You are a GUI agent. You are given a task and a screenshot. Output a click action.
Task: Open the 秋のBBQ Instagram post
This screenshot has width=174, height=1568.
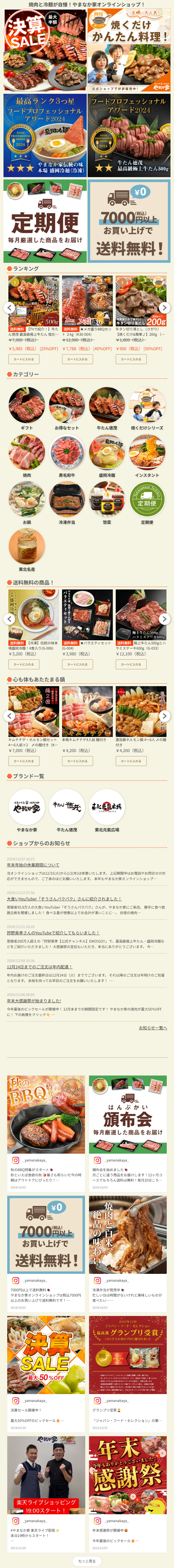click(x=46, y=1114)
